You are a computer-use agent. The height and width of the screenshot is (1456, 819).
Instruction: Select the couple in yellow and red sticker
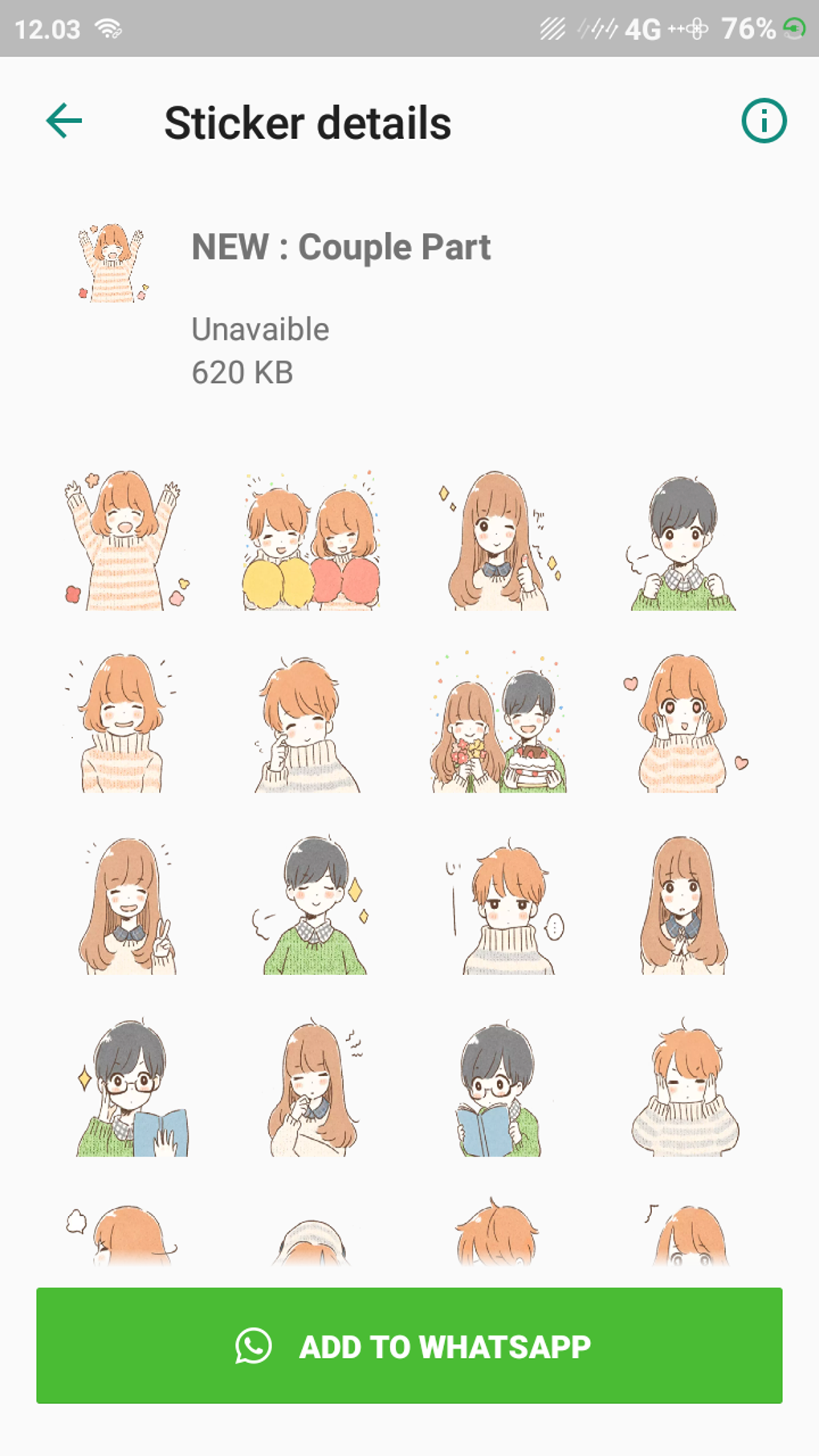pyautogui.click(x=310, y=544)
